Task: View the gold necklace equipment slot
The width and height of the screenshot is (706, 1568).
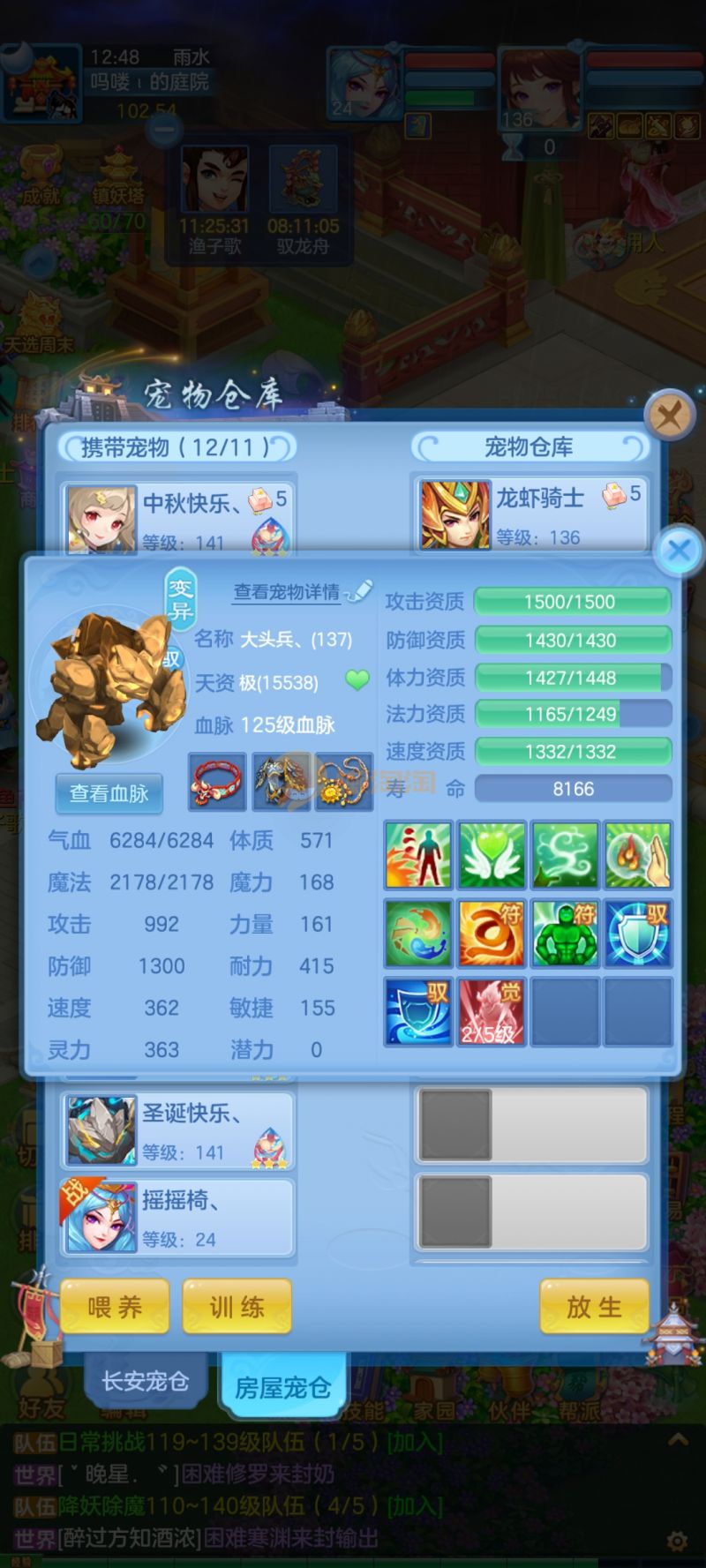Action: (x=344, y=782)
